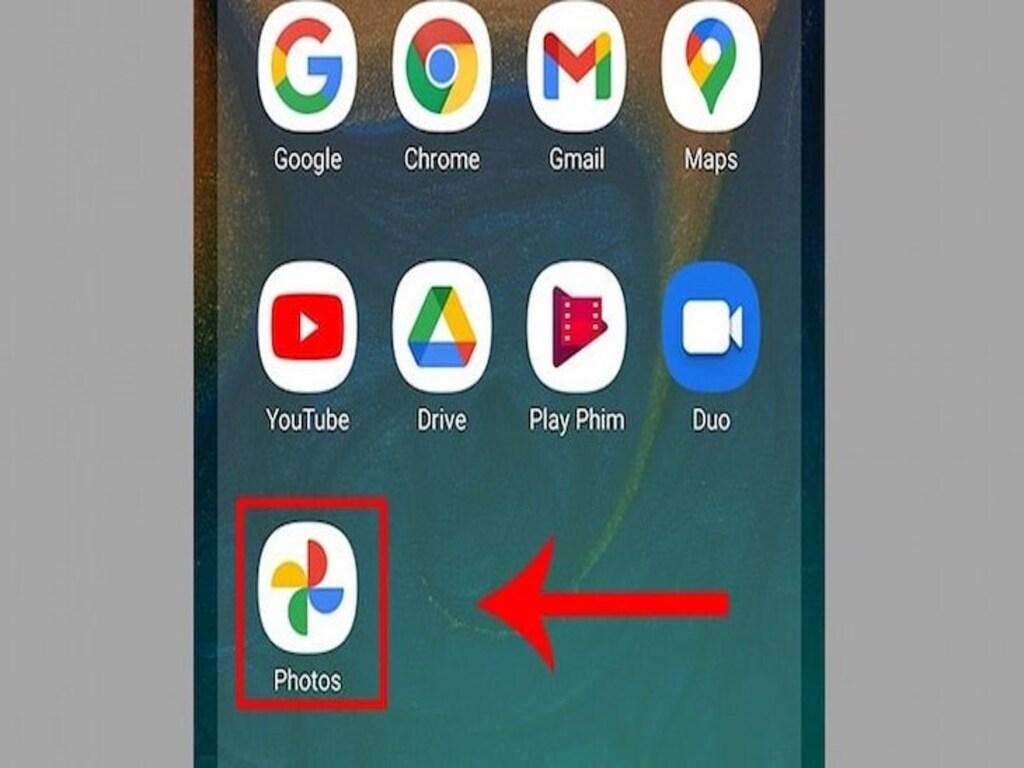Launch Google Maps
Screen dimensions: 1024x768
[710, 67]
